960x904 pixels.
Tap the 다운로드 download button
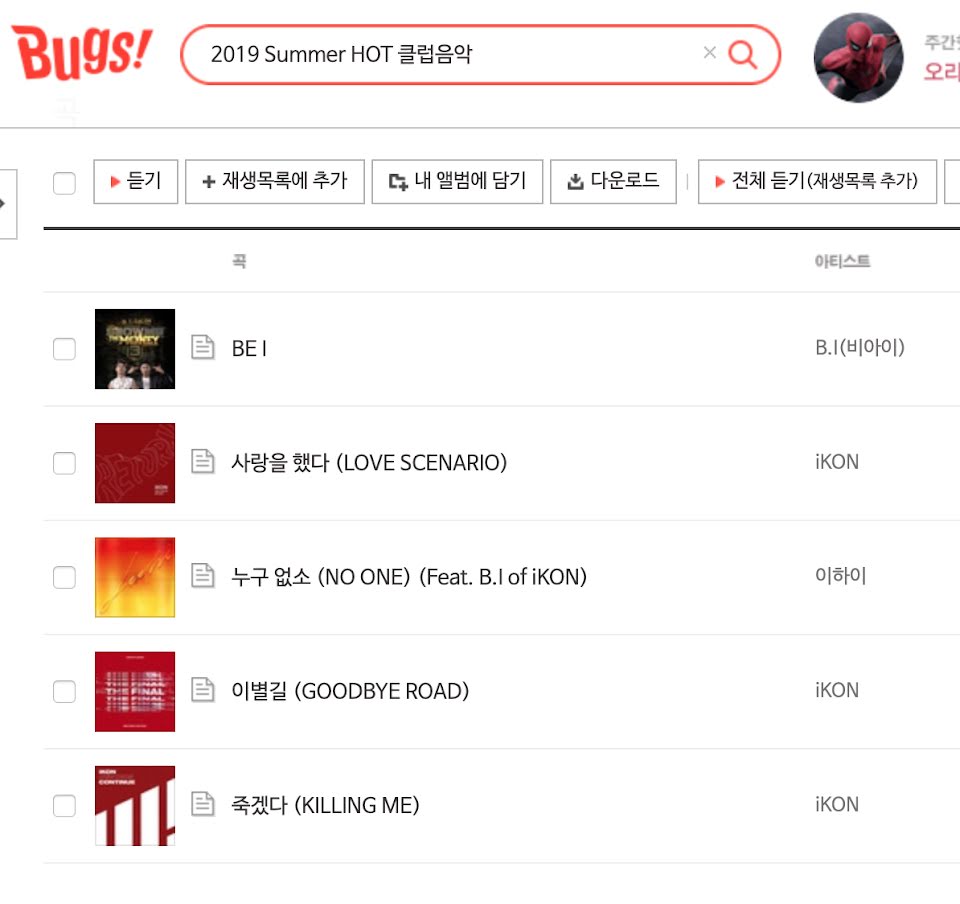[613, 182]
